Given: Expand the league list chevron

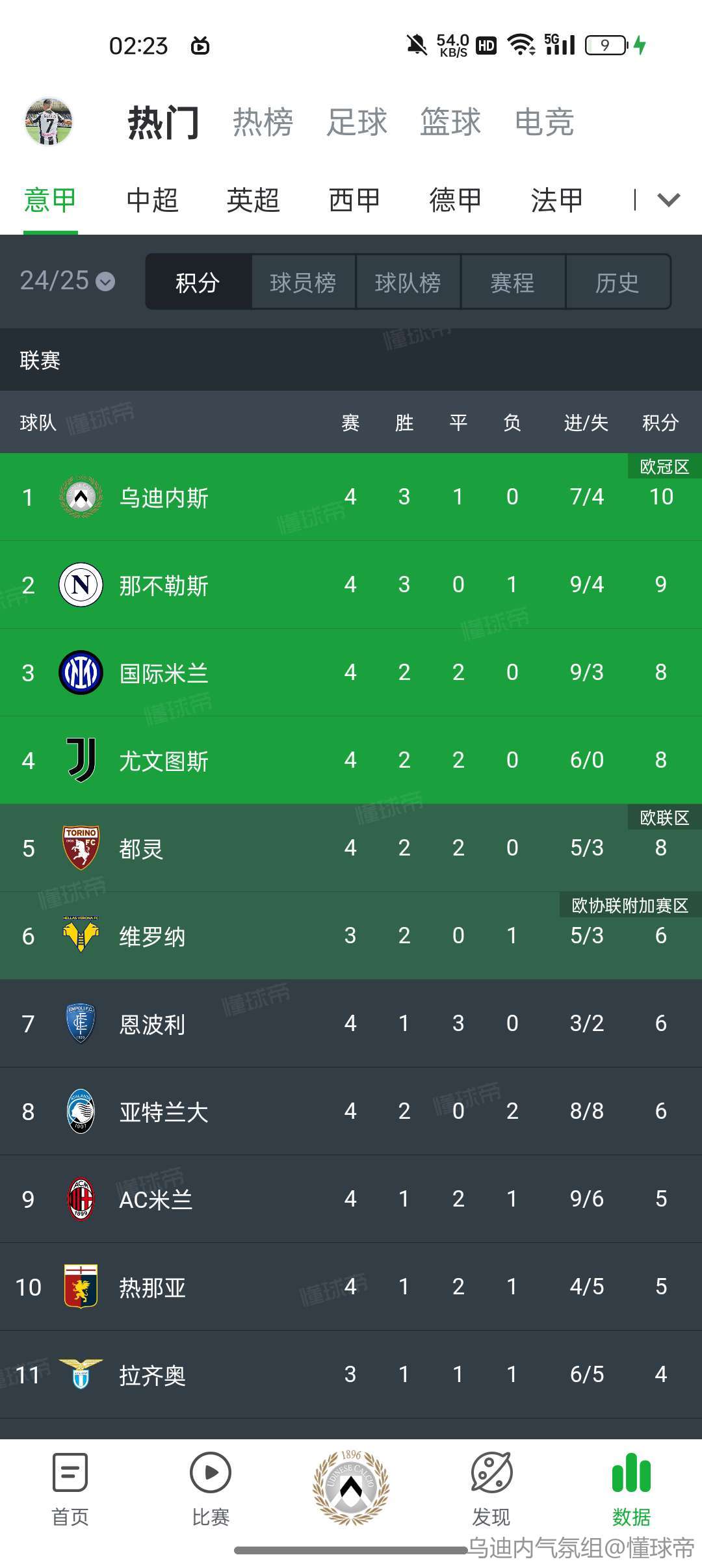Looking at the screenshot, I should [668, 200].
